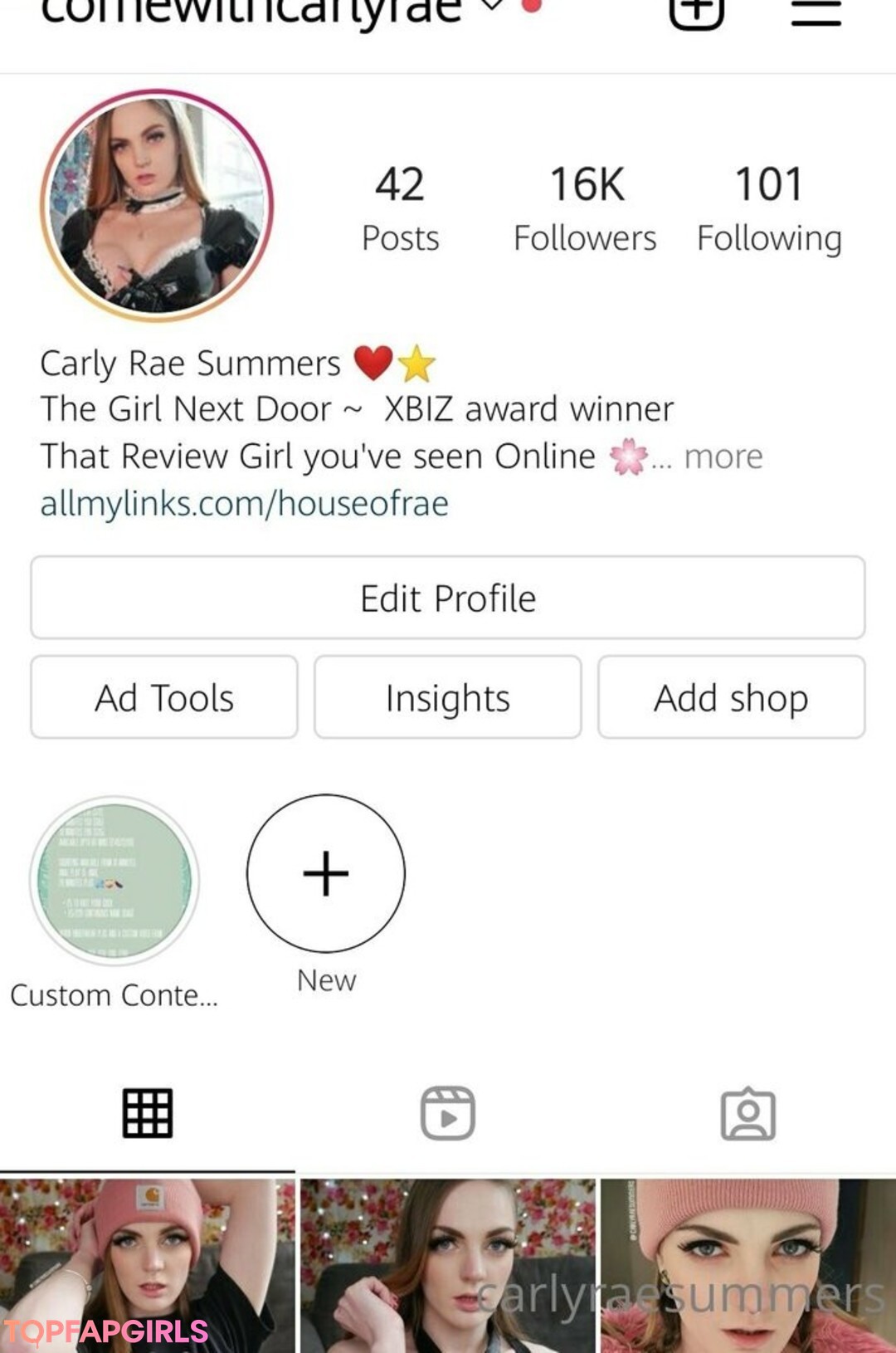Tap the Add shop button
The width and height of the screenshot is (896, 1353).
coord(731,697)
